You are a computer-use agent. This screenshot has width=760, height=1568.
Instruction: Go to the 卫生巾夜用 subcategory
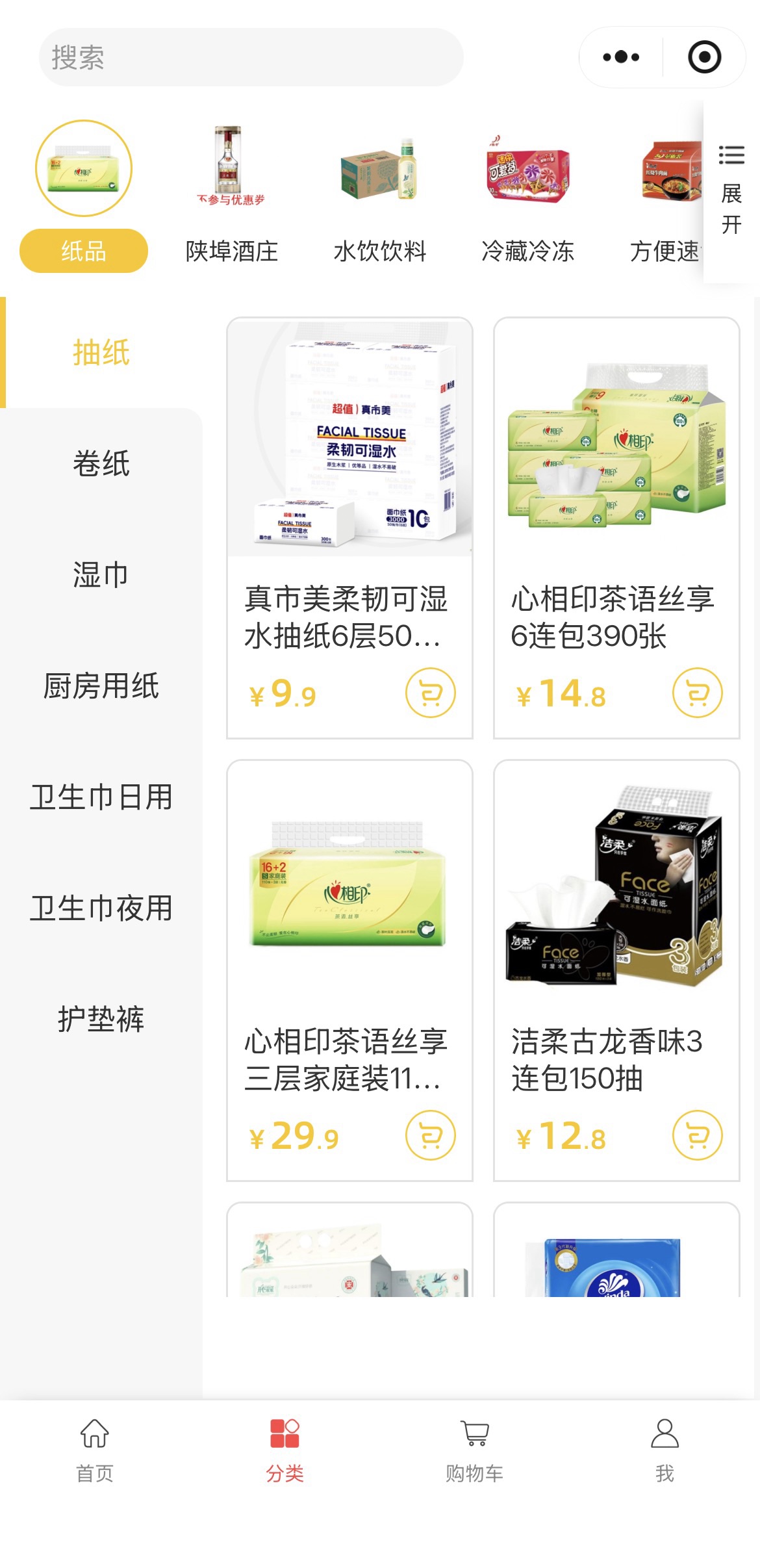(x=101, y=908)
